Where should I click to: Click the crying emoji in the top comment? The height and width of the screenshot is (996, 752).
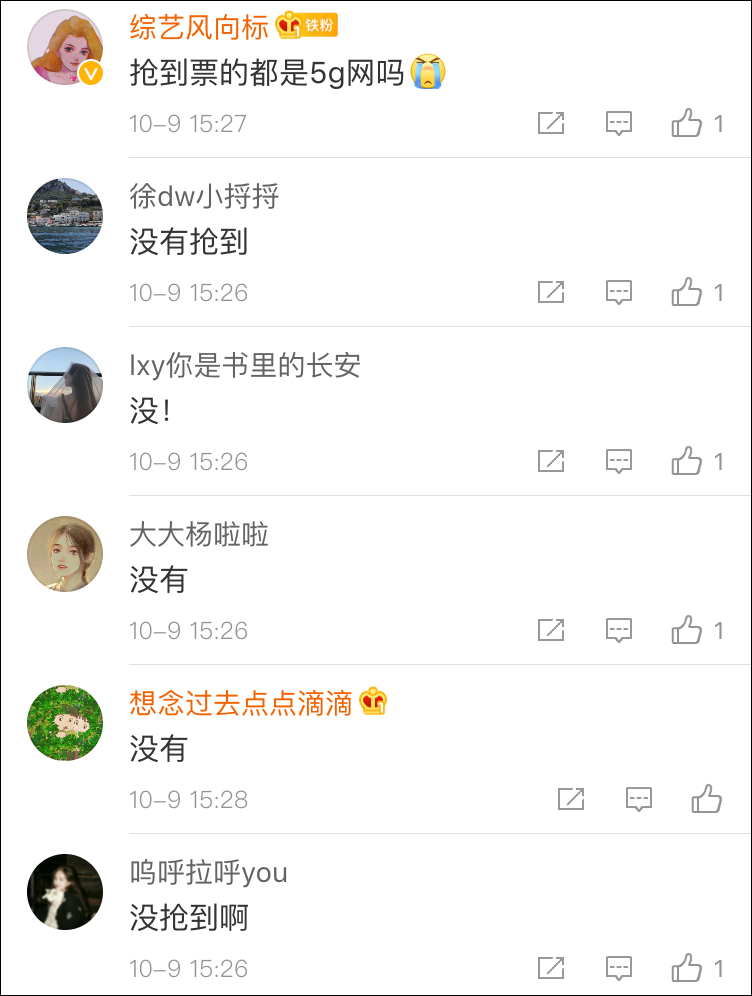tap(428, 71)
